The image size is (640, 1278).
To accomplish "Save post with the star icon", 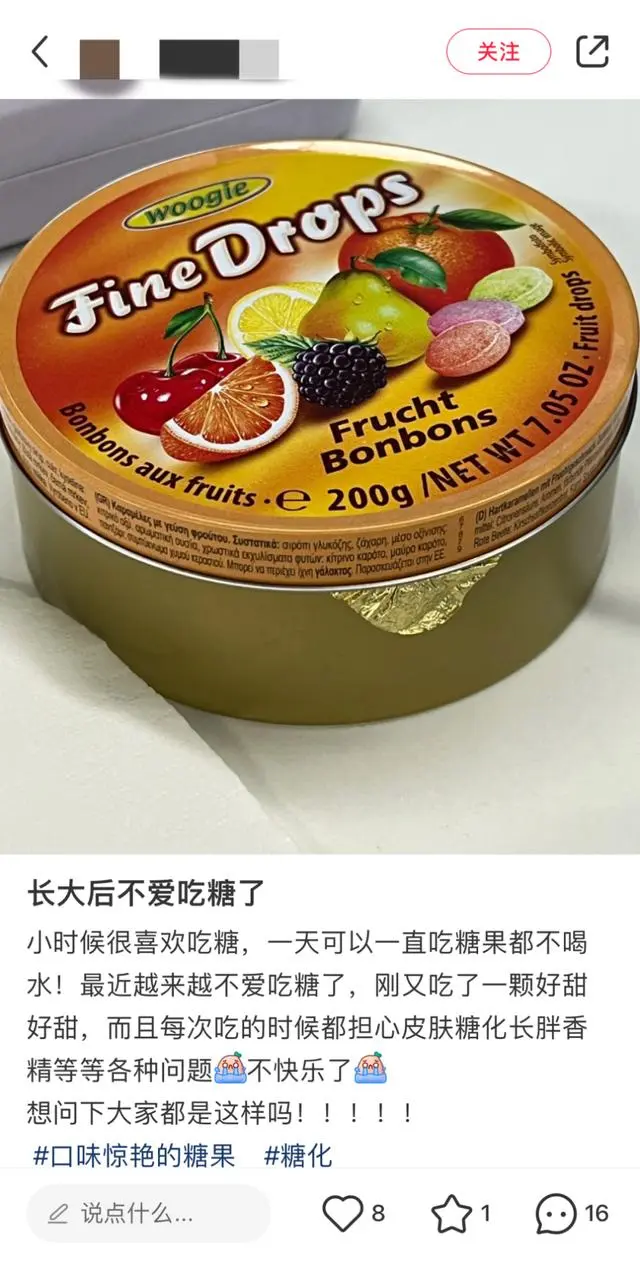I will (451, 1214).
